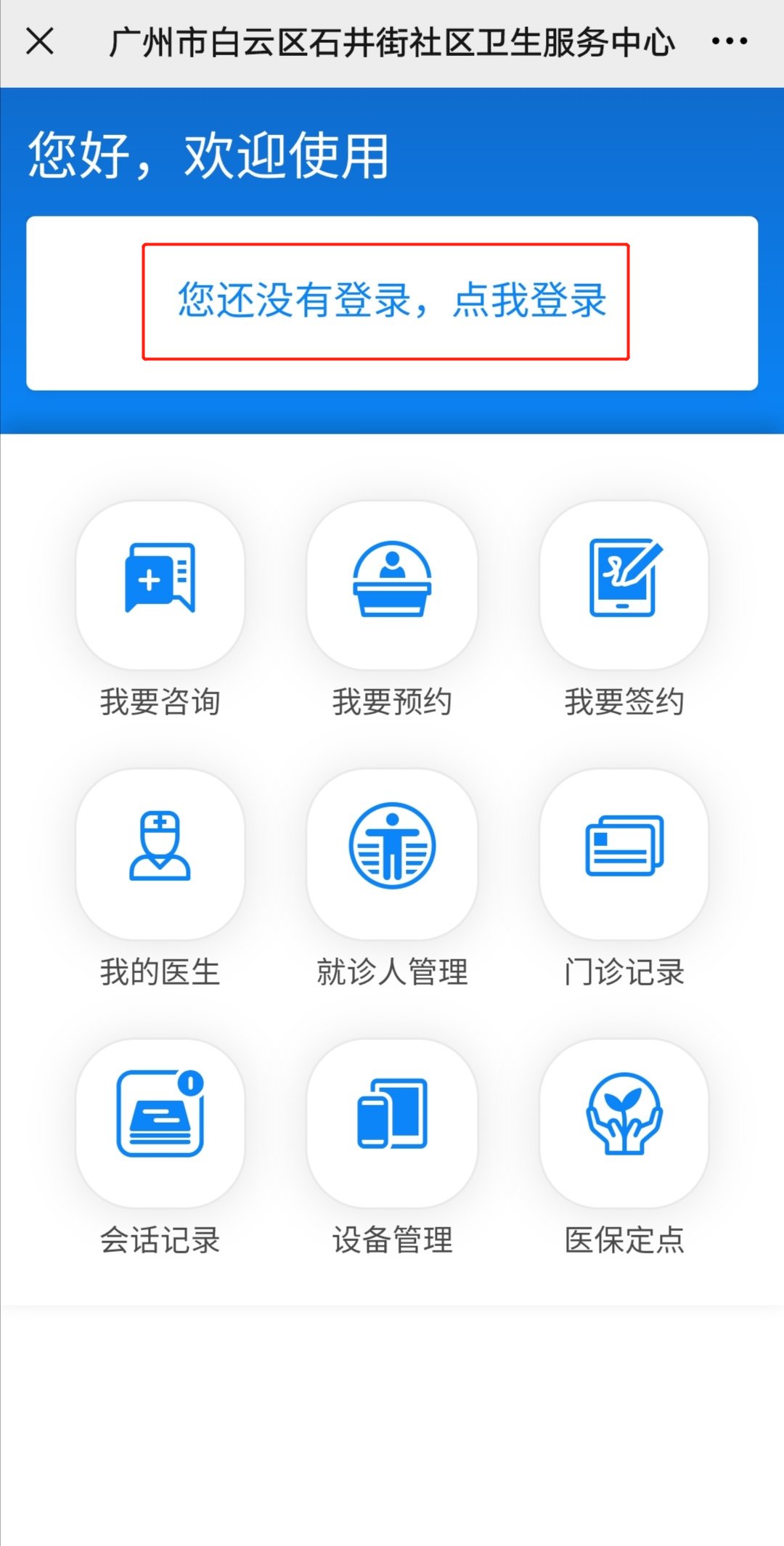View 我的医生
The height and width of the screenshot is (1546, 784).
coord(160,854)
